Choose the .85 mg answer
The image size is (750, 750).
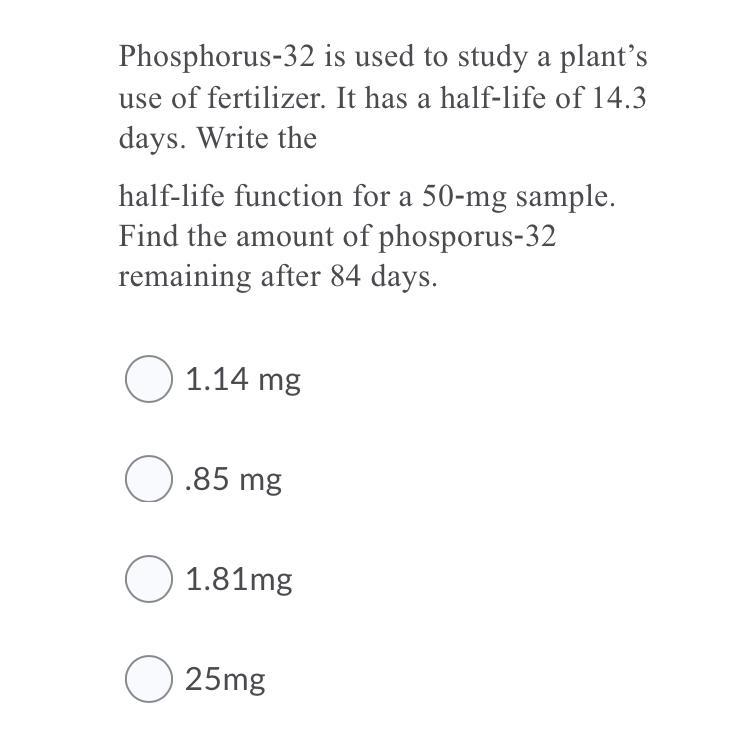[x=149, y=479]
